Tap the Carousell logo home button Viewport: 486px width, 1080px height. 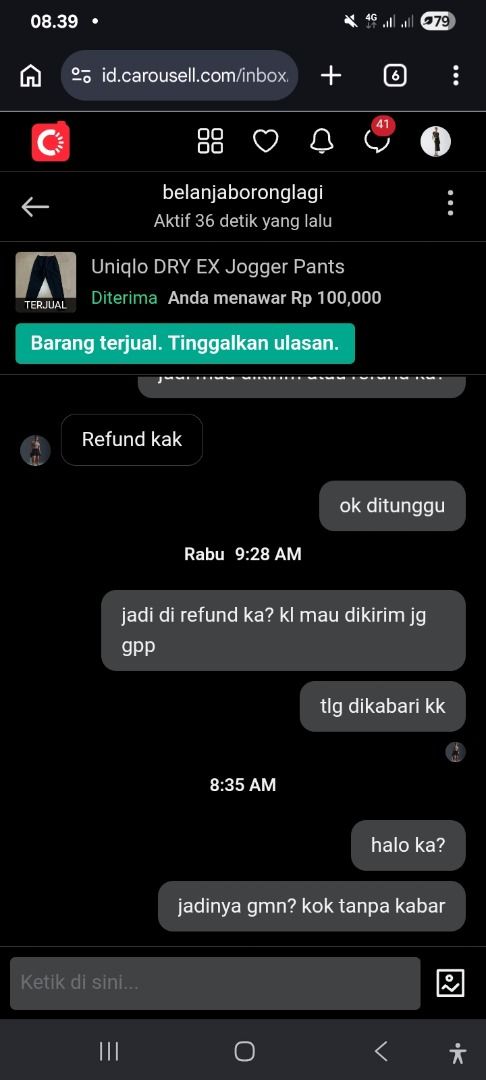click(x=51, y=142)
